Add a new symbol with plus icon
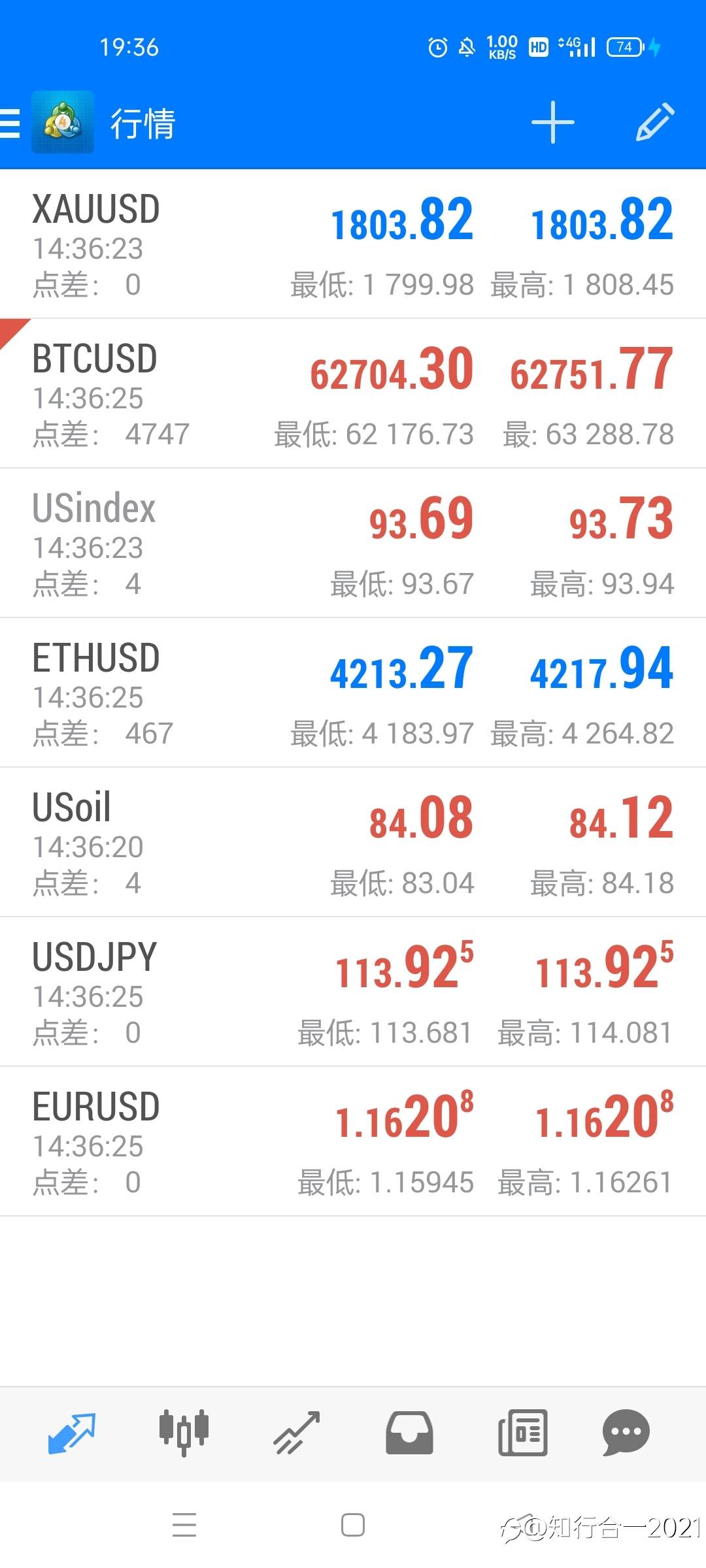This screenshot has width=706, height=1568. click(x=552, y=122)
